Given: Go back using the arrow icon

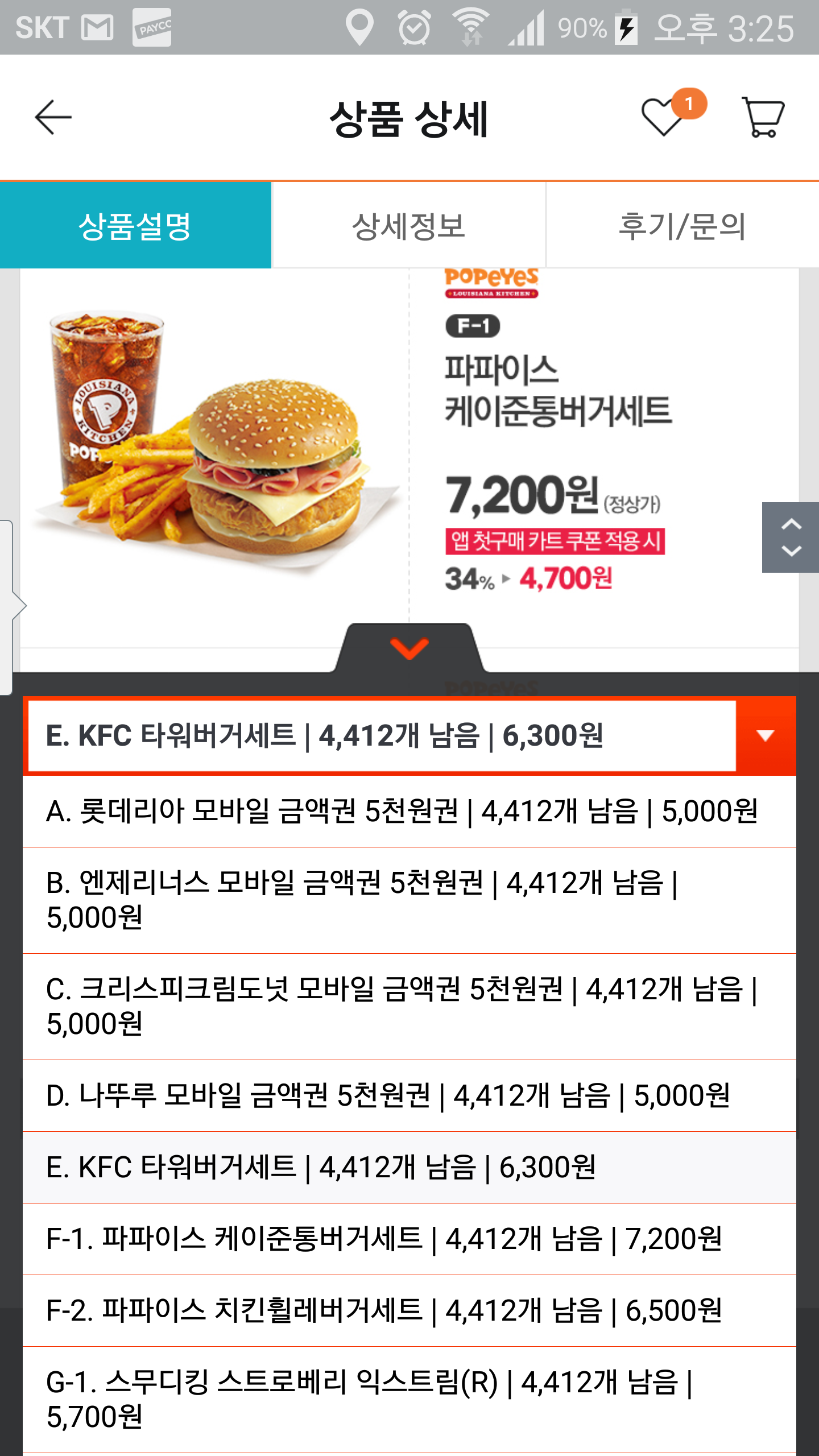Looking at the screenshot, I should pos(53,117).
